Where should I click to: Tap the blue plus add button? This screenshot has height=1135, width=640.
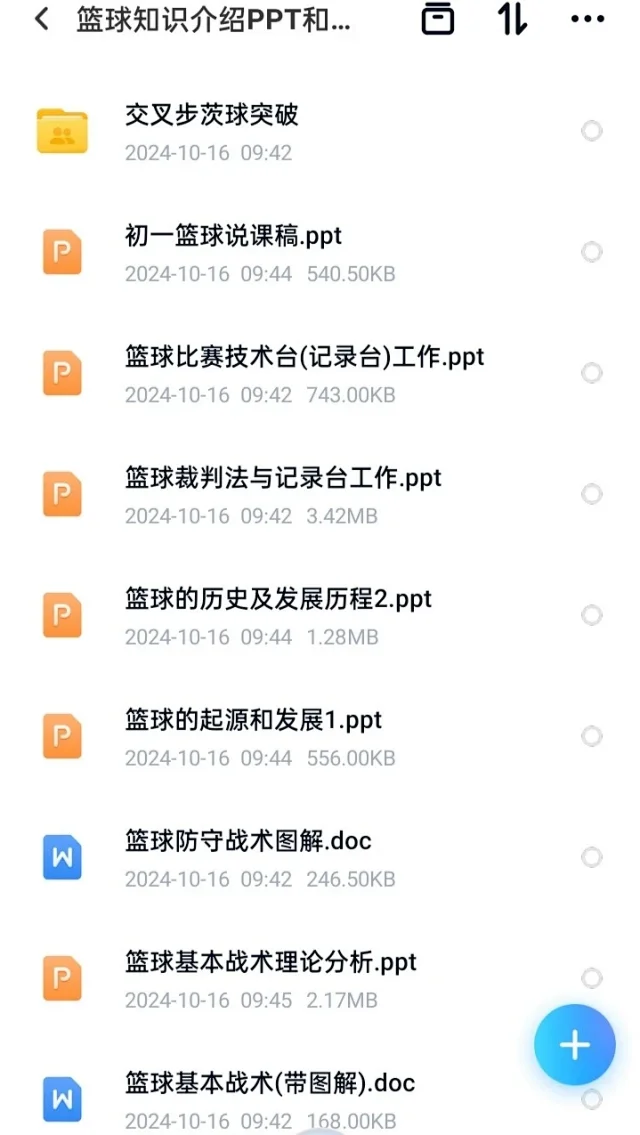574,1045
